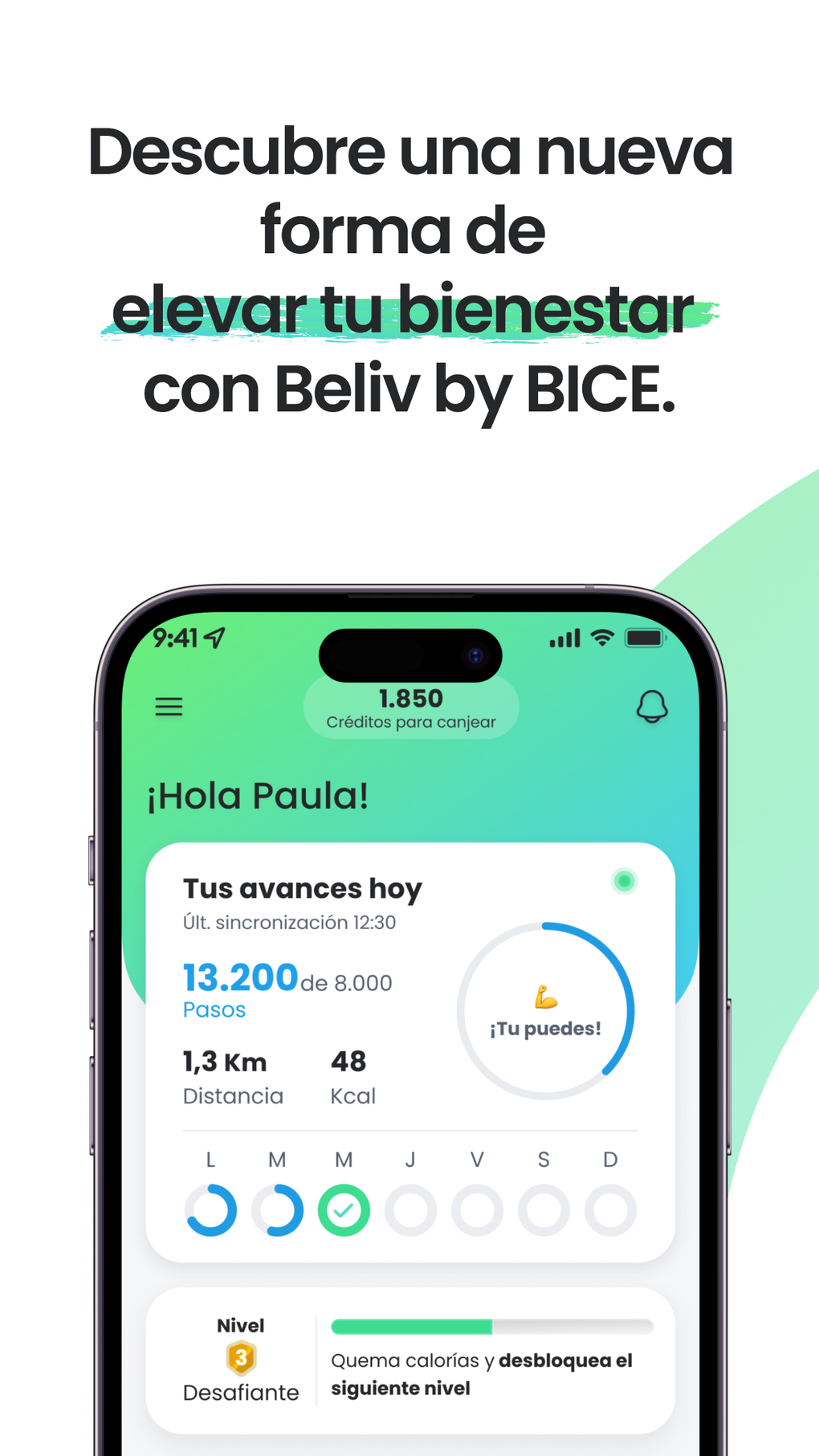Select the completed checkmark on Wednesday
The height and width of the screenshot is (1456, 819).
(x=344, y=1209)
